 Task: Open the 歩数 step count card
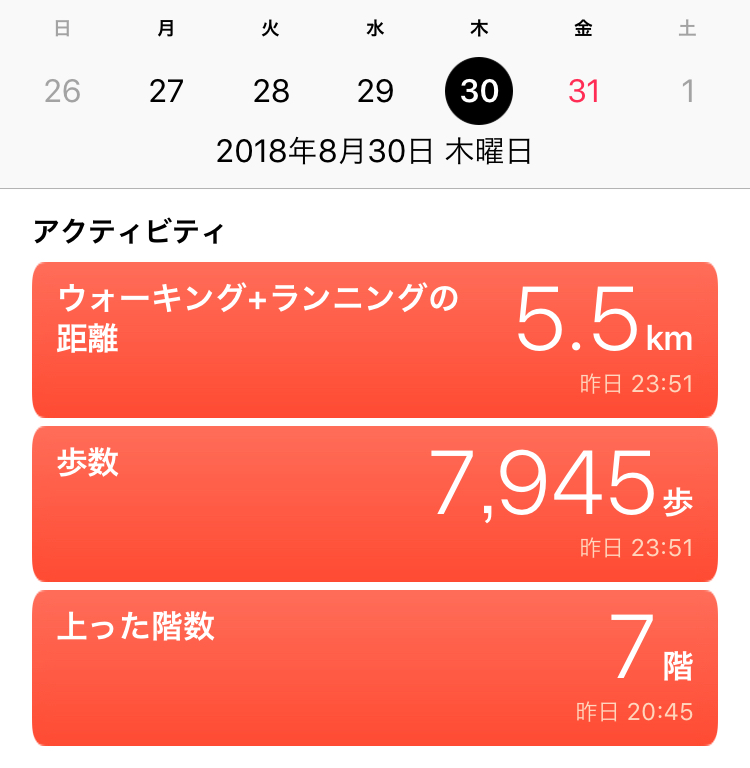[x=375, y=504]
